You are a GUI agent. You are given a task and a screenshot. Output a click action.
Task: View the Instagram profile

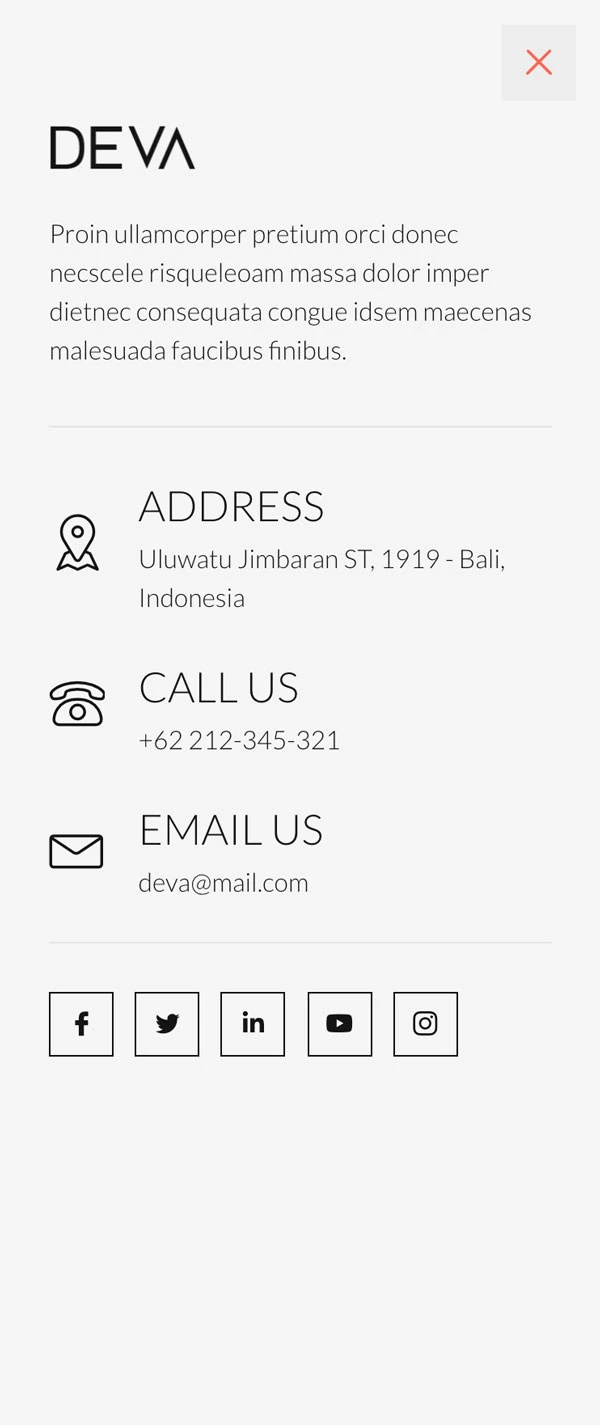coord(425,1023)
